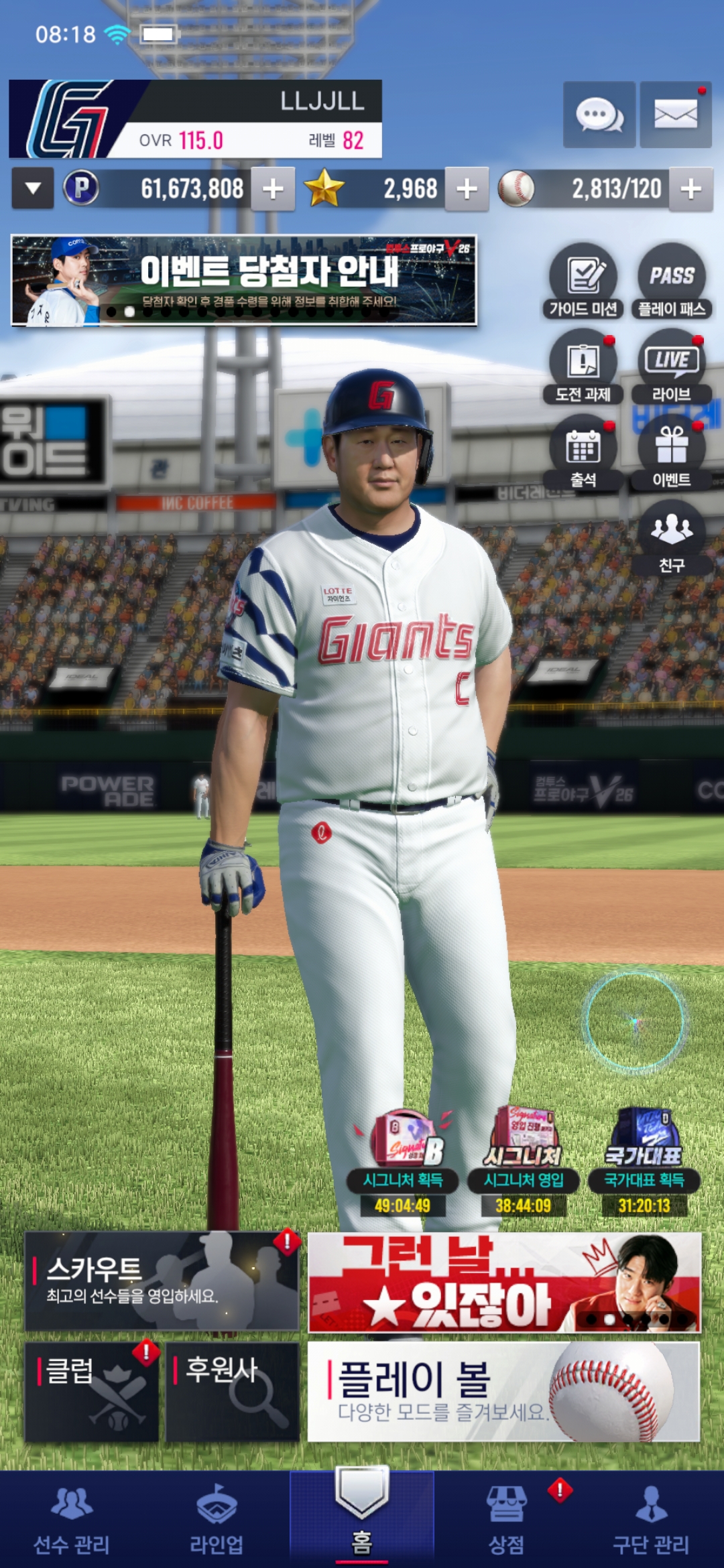Open the 이벤트 당첨자 안내 banner

click(x=244, y=280)
